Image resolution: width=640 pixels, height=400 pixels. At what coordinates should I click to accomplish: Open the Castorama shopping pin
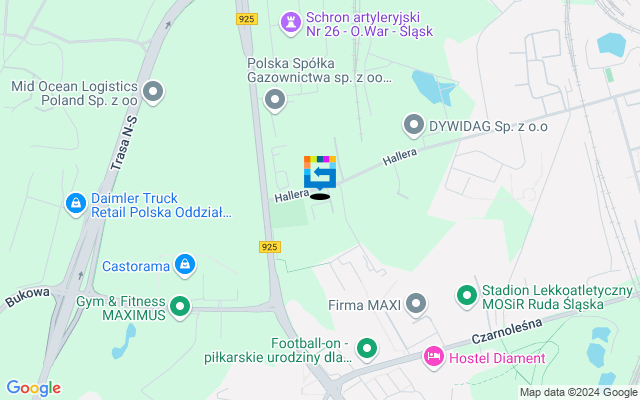[184, 264]
